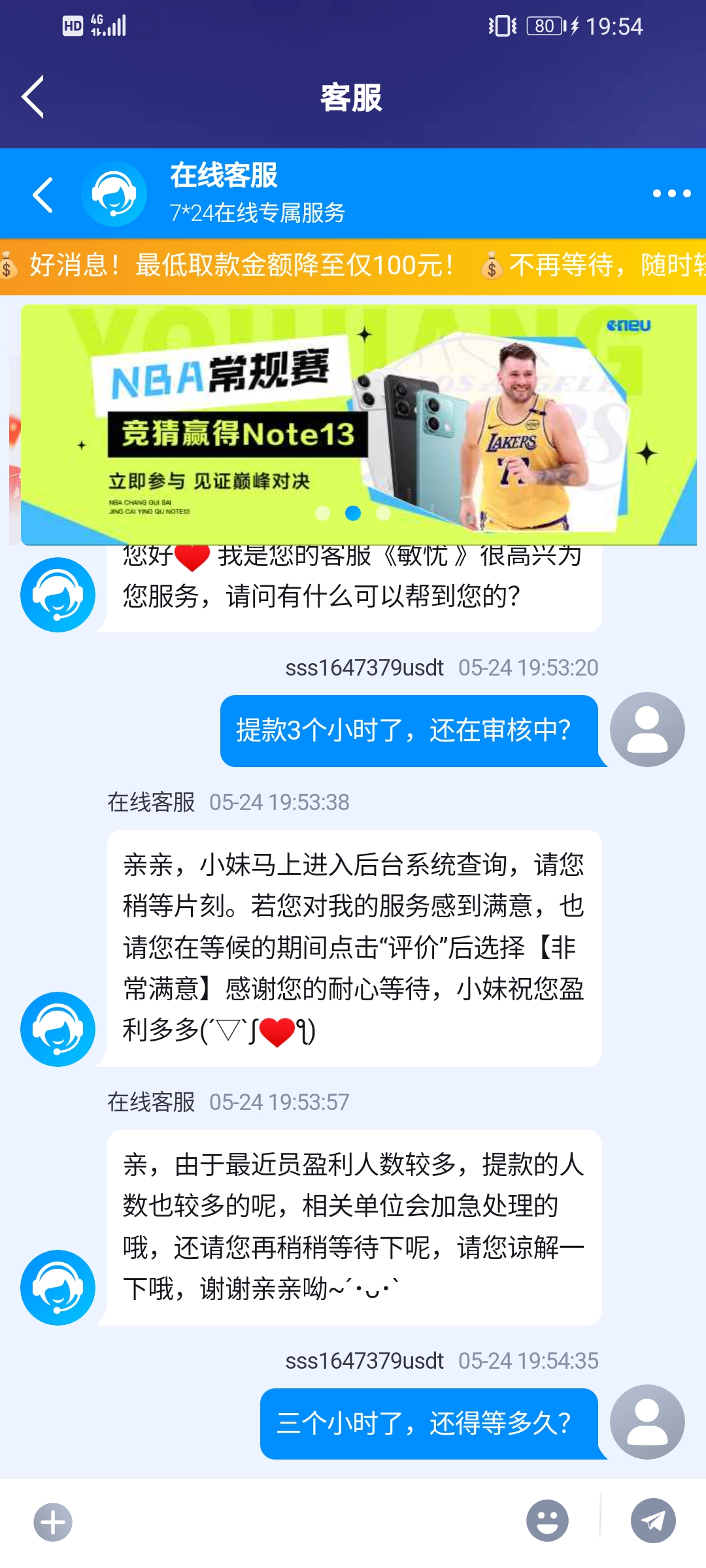Send the message with paper plane icon
The height and width of the screenshot is (1568, 706).
point(652,1520)
